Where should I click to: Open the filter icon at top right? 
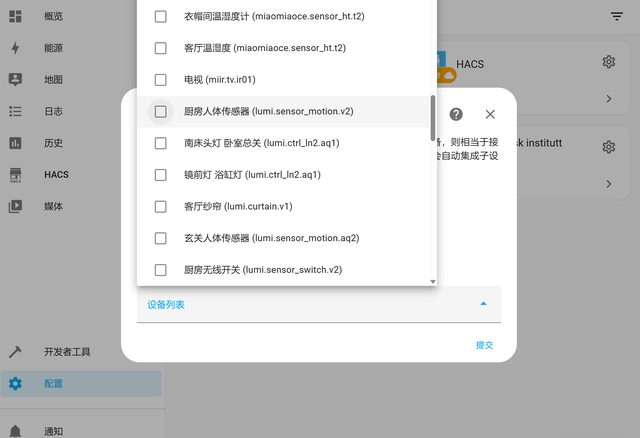pyautogui.click(x=616, y=16)
